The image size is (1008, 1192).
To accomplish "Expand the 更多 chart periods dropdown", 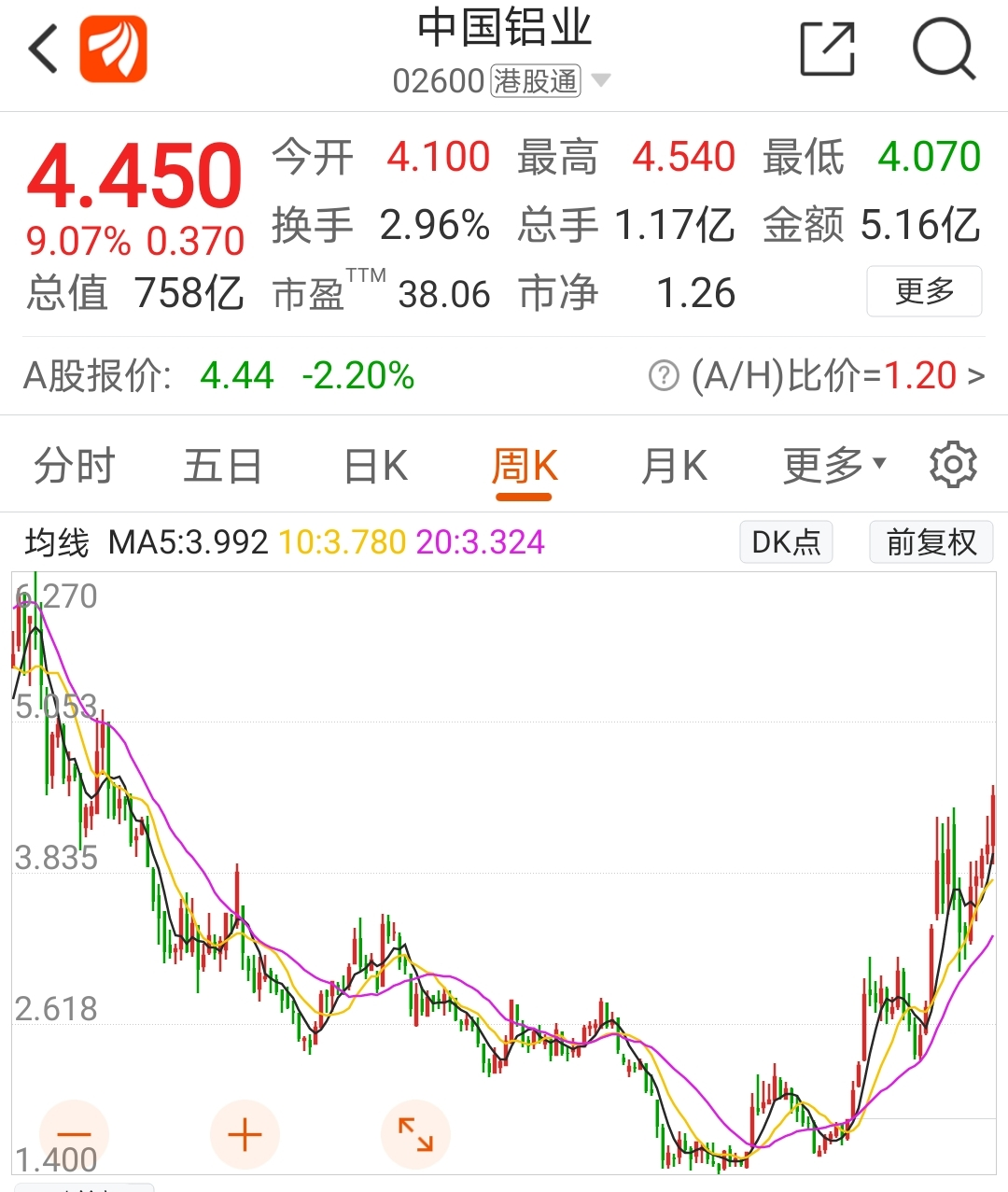I will (833, 465).
